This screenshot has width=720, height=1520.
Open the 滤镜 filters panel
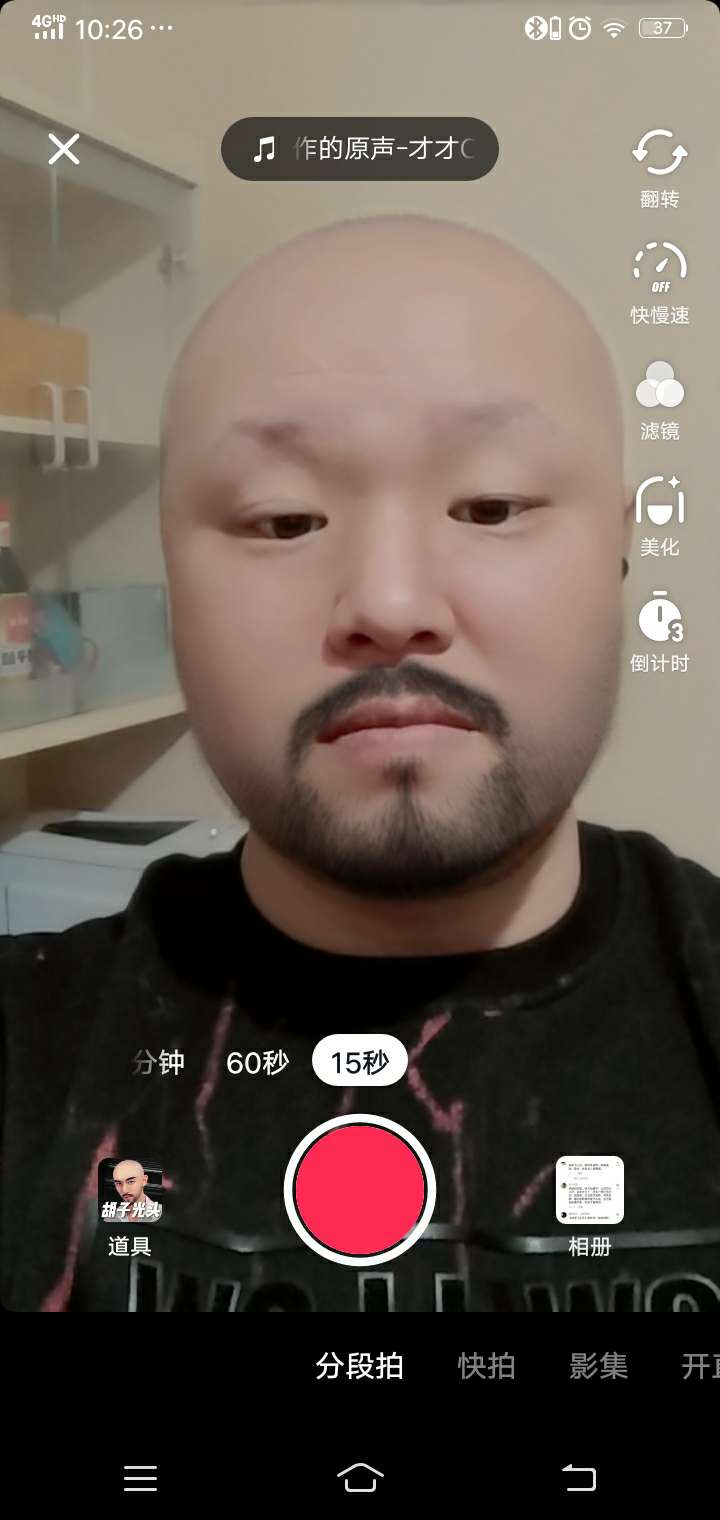point(659,399)
